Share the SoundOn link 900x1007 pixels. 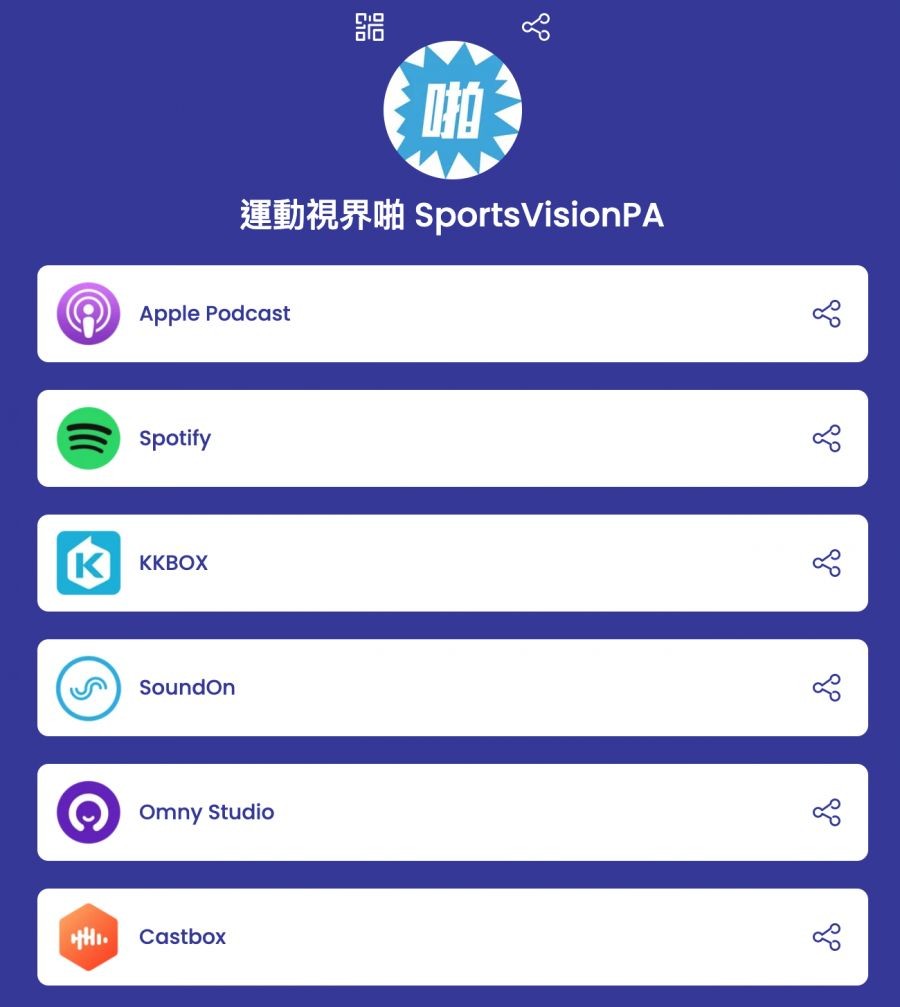tap(826, 687)
